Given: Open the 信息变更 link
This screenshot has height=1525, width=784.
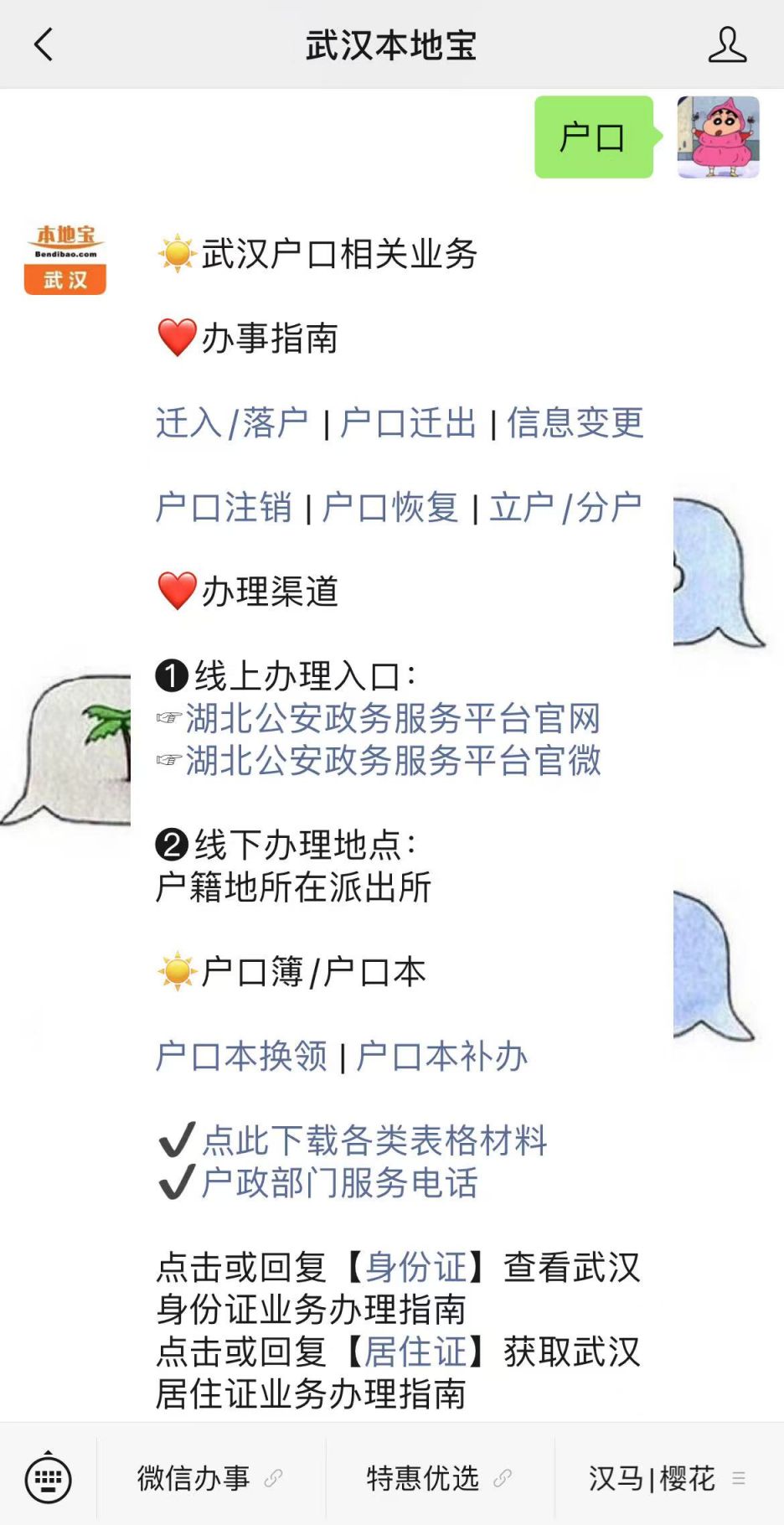Looking at the screenshot, I should pyautogui.click(x=575, y=422).
